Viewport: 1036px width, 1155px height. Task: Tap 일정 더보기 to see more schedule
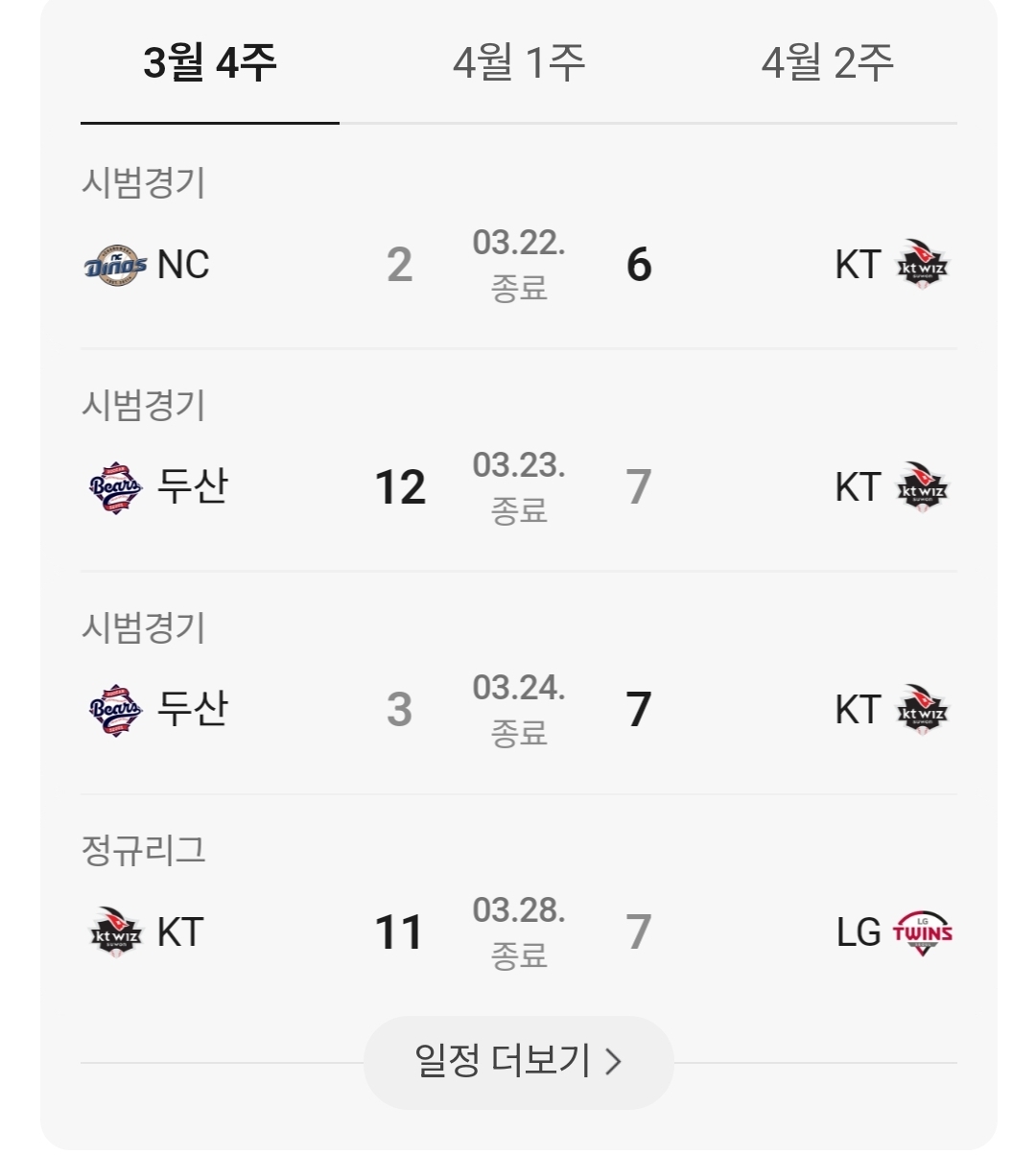(518, 1062)
